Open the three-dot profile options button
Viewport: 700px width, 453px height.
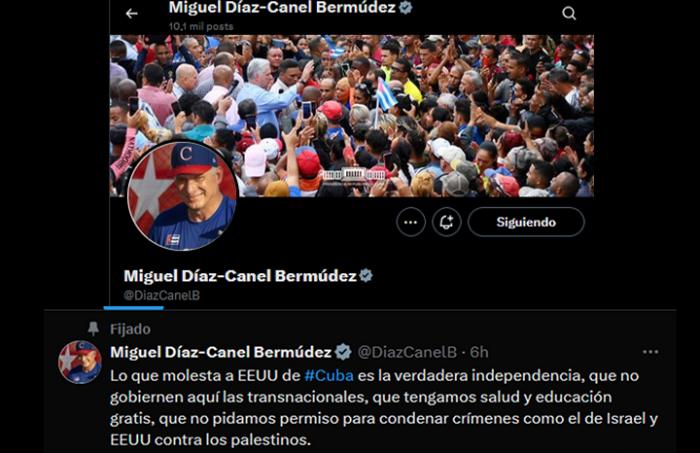(411, 222)
